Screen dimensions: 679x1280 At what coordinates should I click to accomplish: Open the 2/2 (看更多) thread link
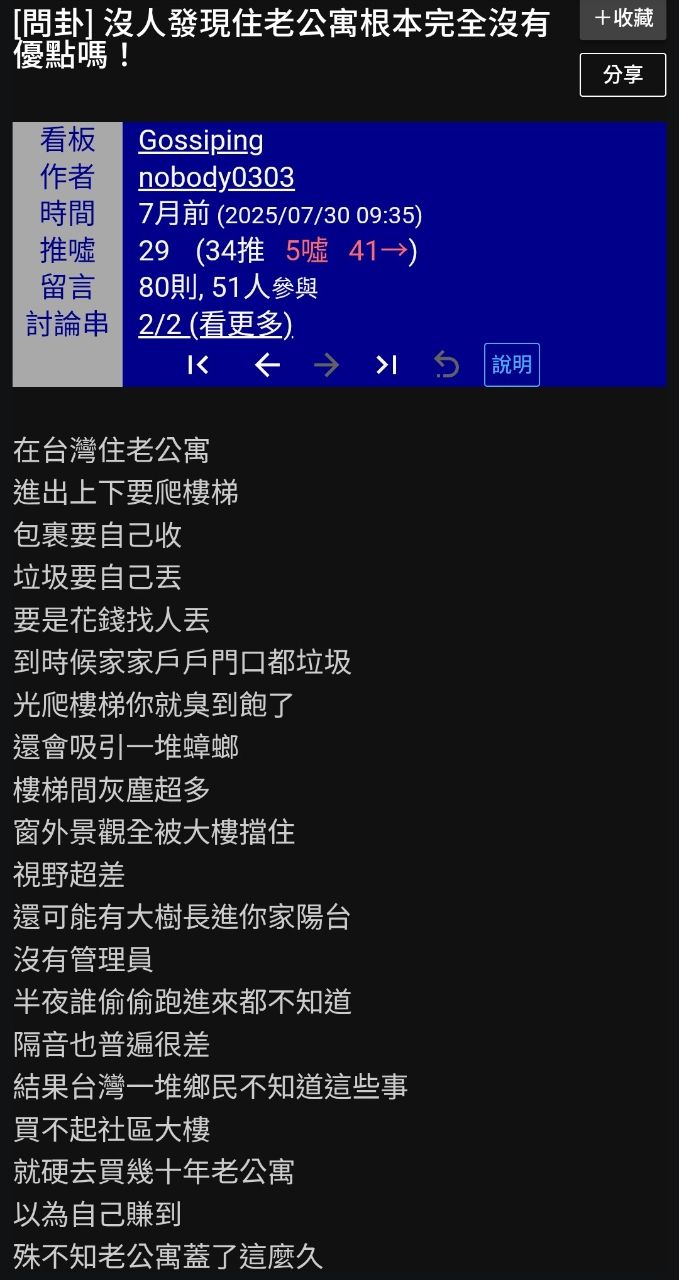(215, 324)
